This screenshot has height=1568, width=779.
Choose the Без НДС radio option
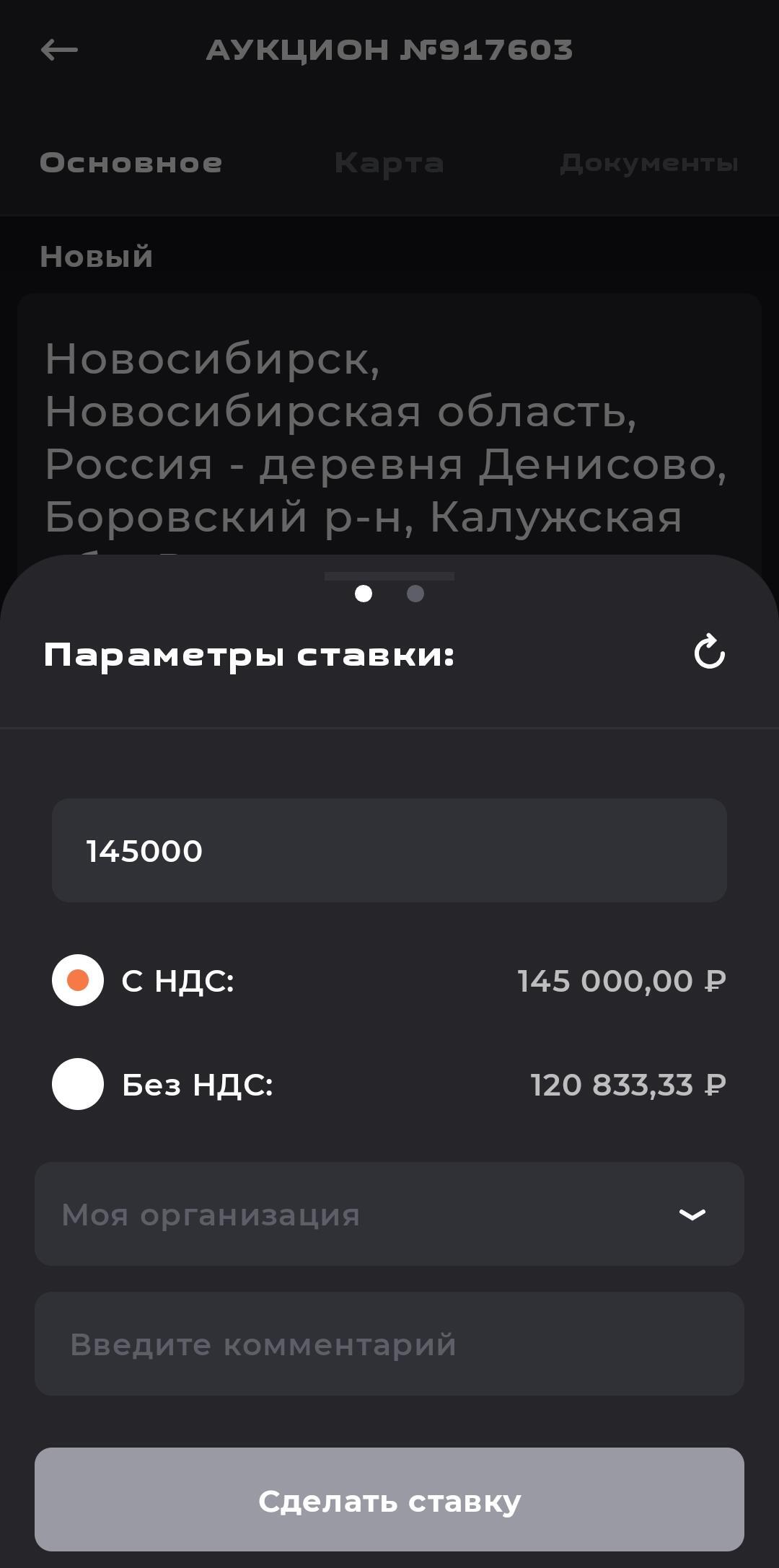point(78,1084)
